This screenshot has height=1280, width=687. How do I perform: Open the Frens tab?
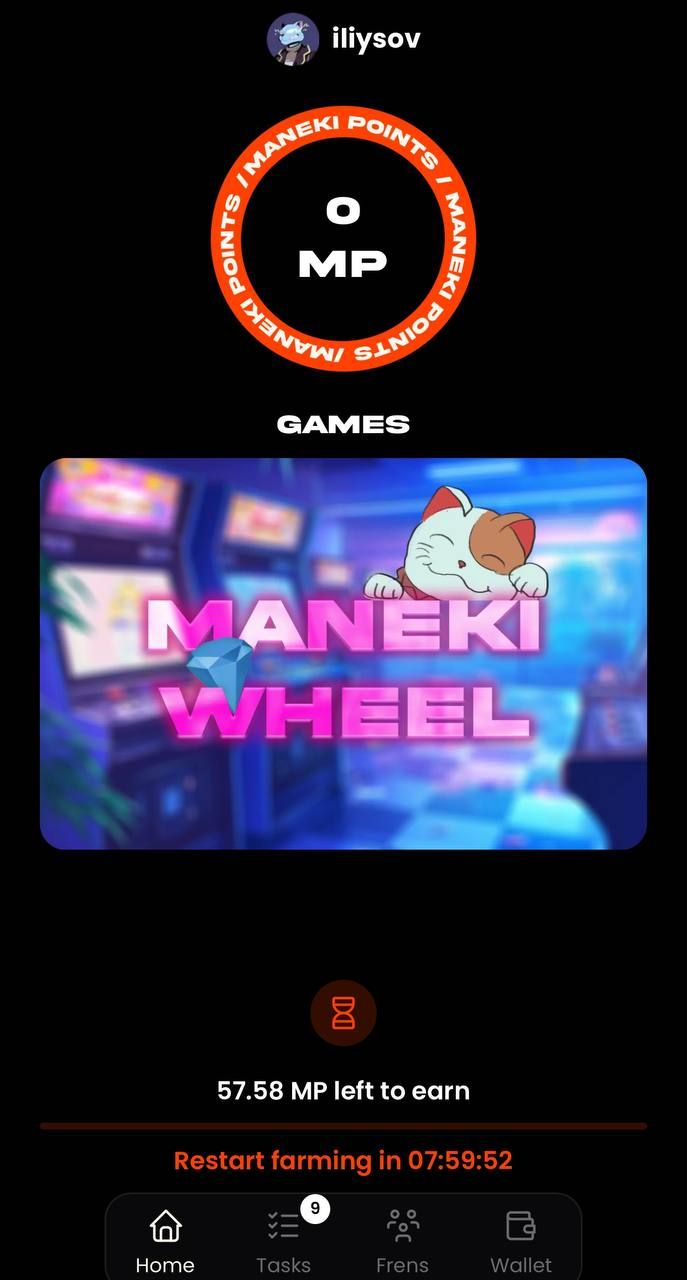click(x=402, y=1241)
